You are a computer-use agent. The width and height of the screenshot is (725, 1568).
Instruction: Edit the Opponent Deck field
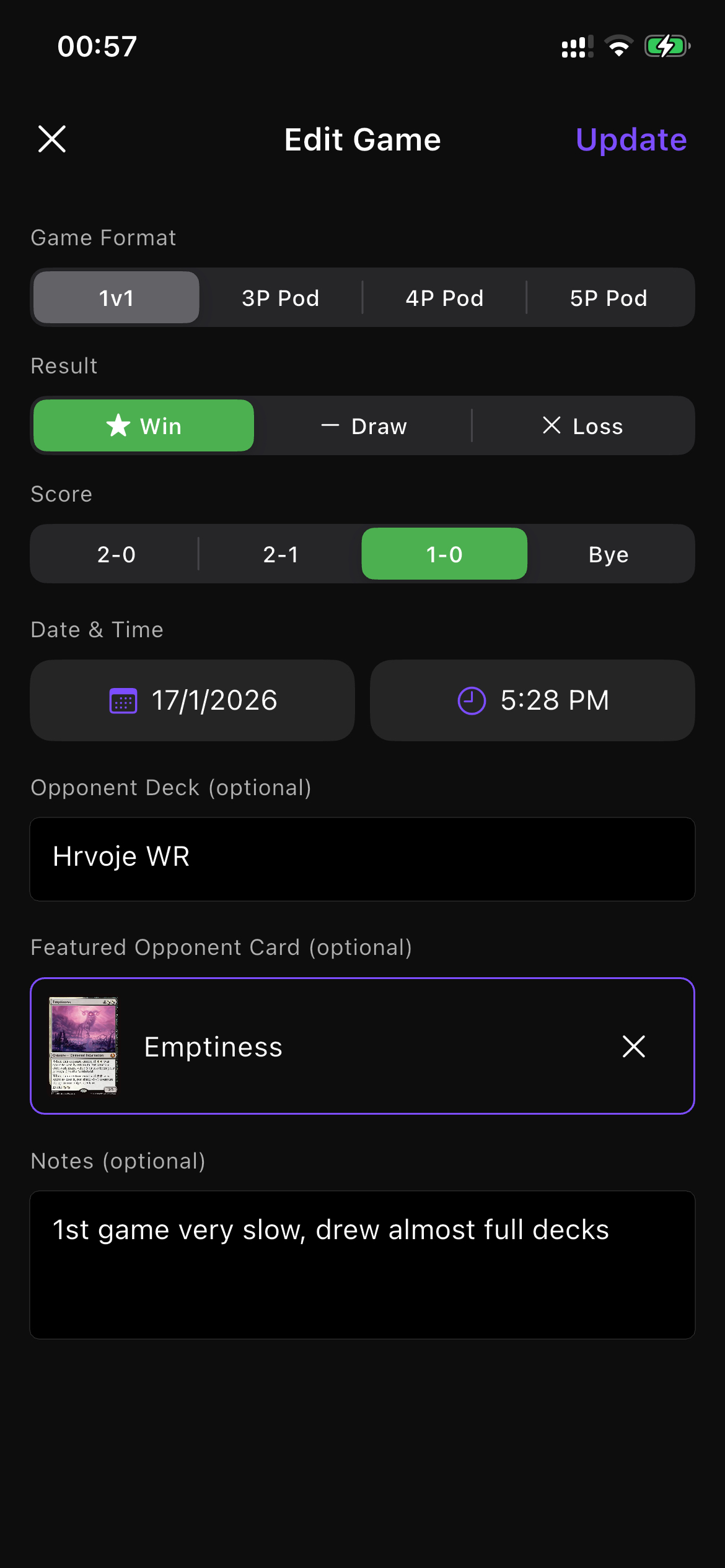[x=362, y=859]
